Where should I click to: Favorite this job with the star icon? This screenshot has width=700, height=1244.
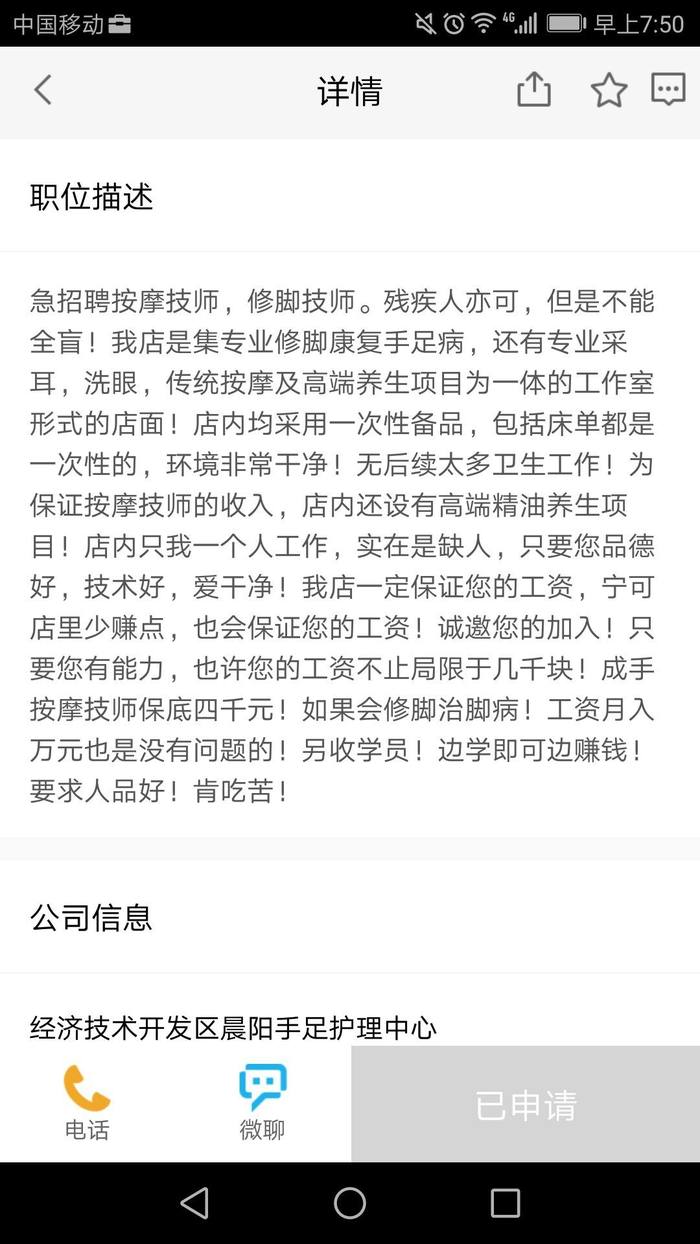(x=608, y=91)
